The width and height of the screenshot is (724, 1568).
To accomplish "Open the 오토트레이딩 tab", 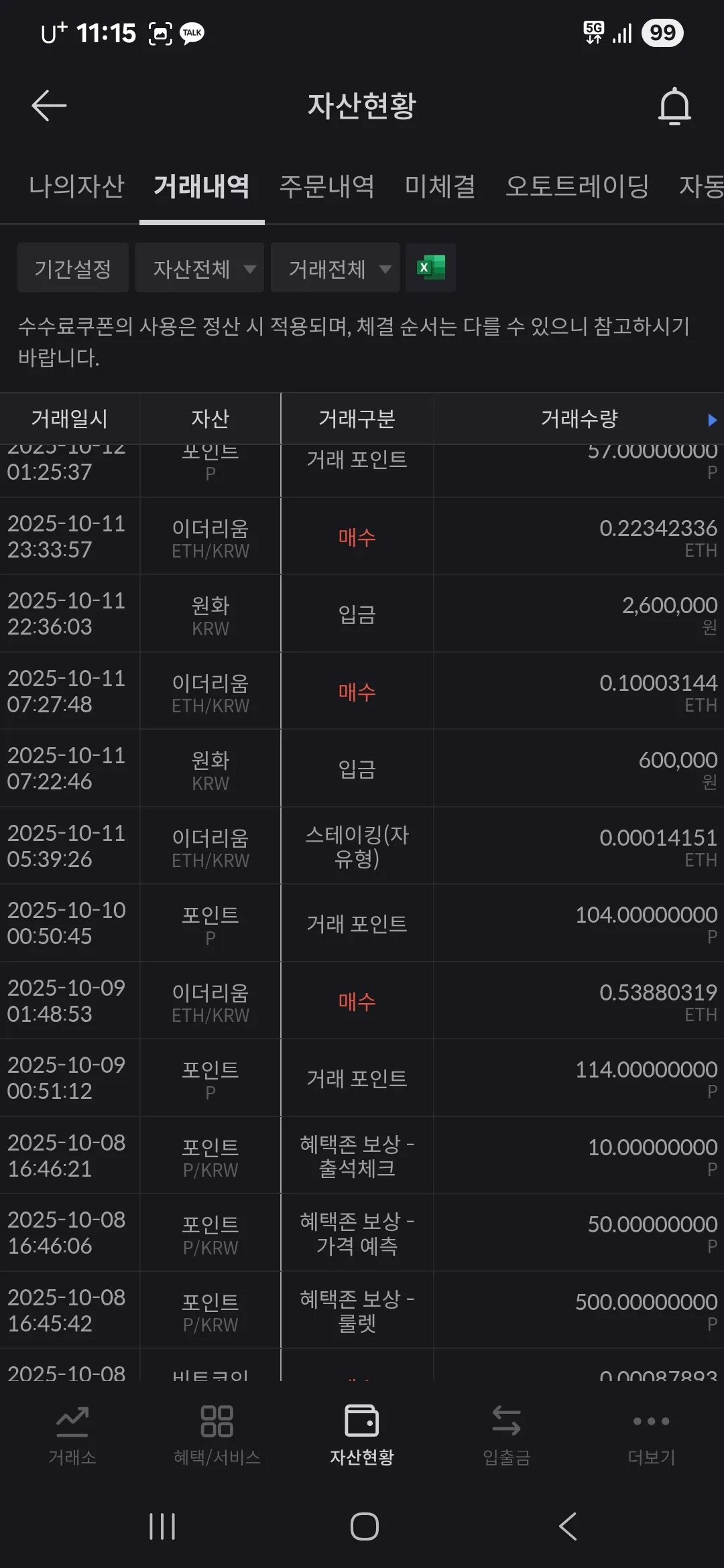I will tap(578, 188).
